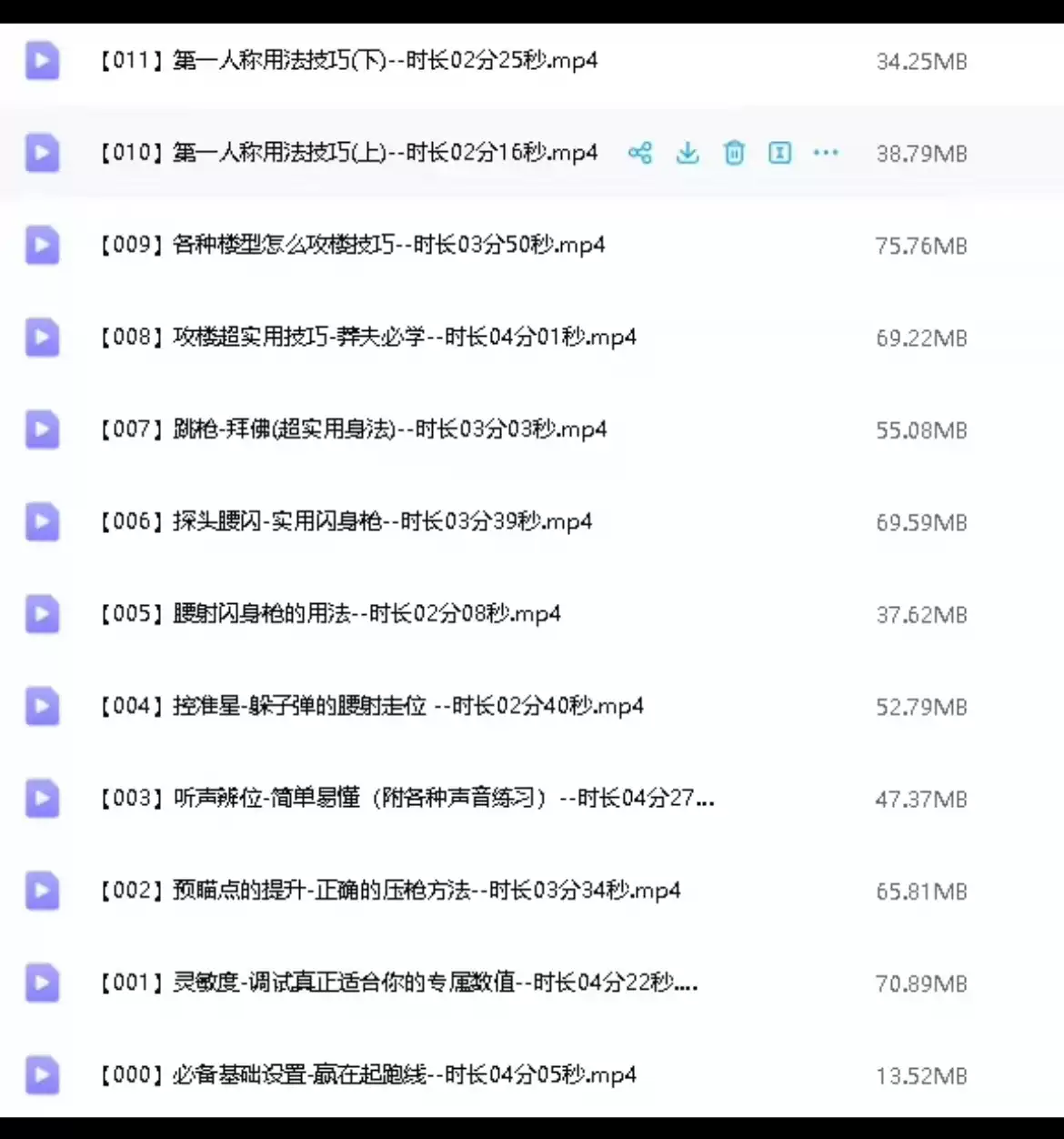
Task: Rename file 【010】 via the rename icon
Action: 779,153
